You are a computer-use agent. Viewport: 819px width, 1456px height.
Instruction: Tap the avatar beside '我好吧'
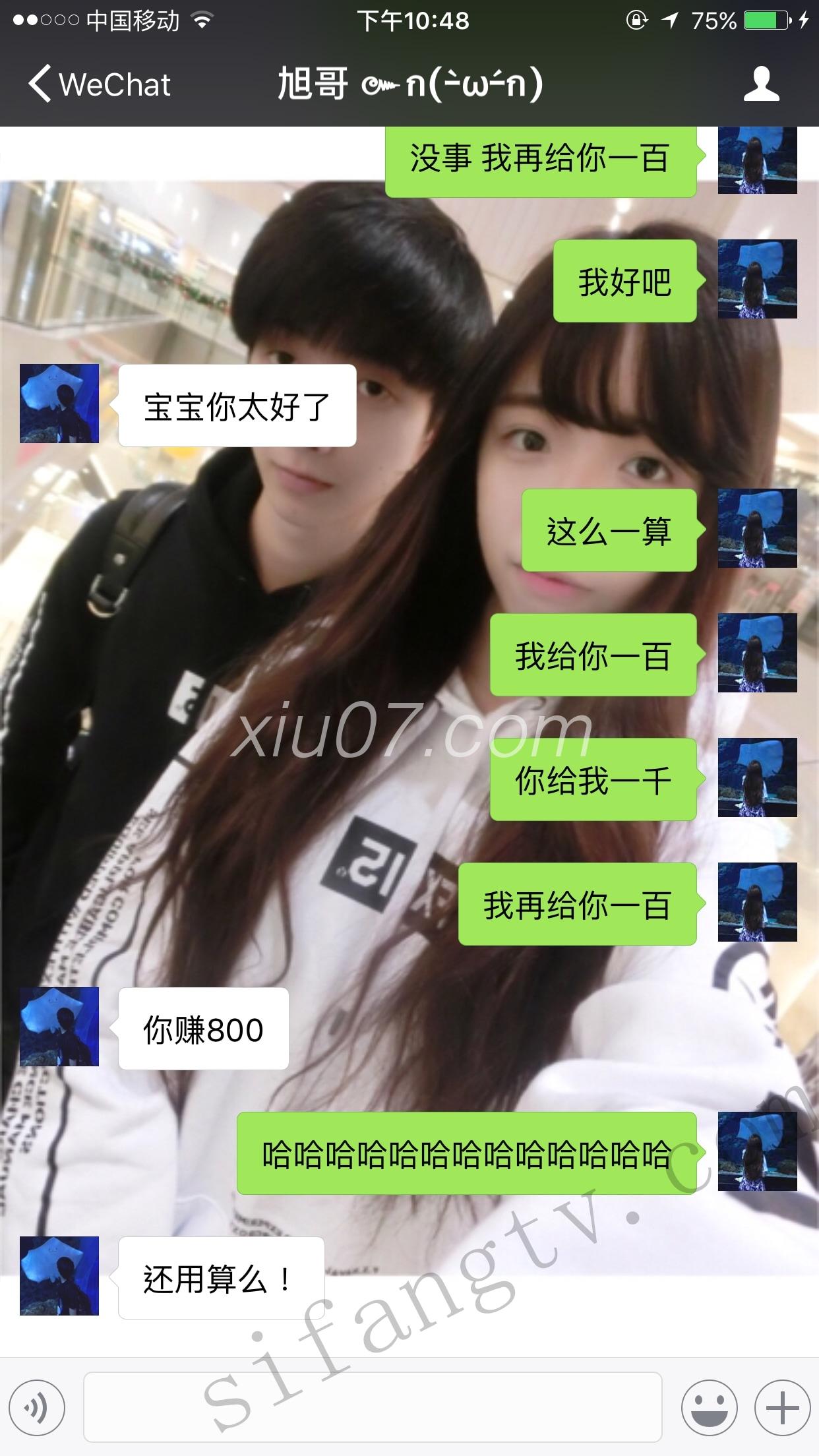pyautogui.click(x=757, y=280)
